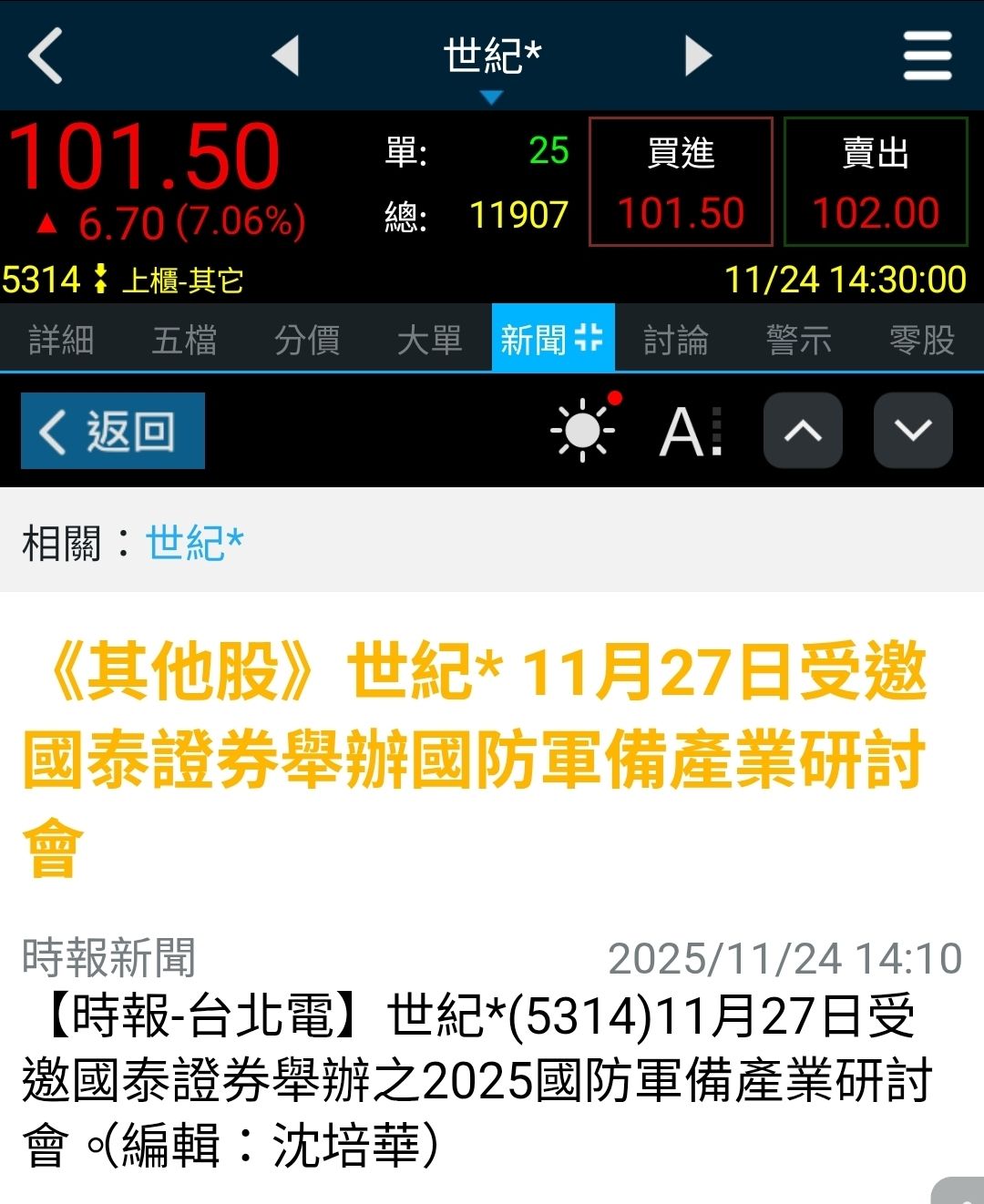The width and height of the screenshot is (984, 1204).
Task: Open the 零股 tab
Action: tap(921, 340)
